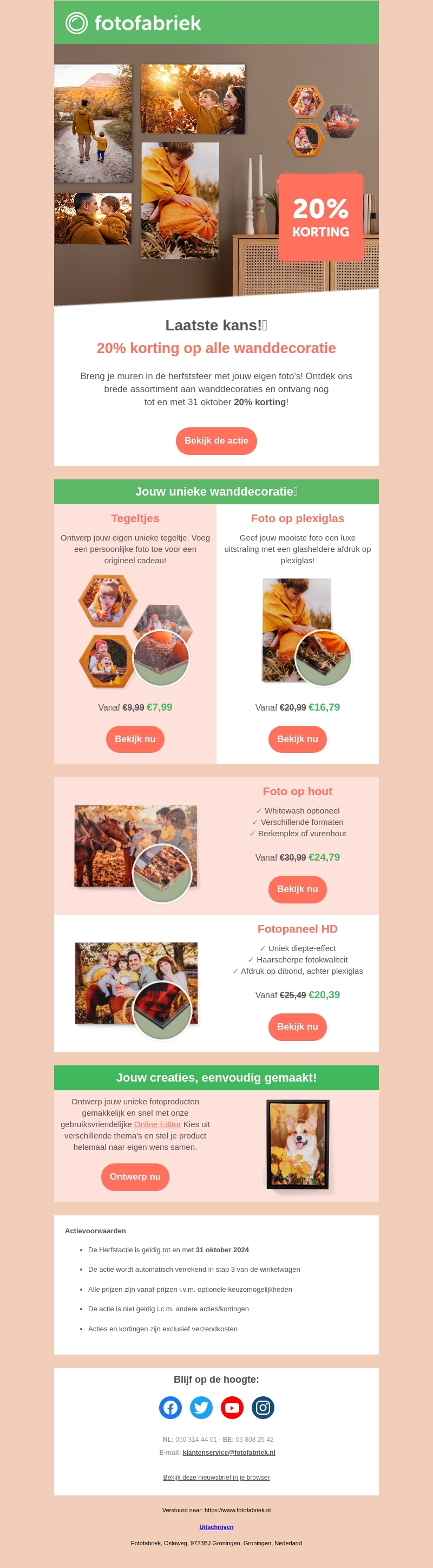View Foto op plexiglas via Bekijk nu
This screenshot has height=1568, width=433.
click(297, 739)
